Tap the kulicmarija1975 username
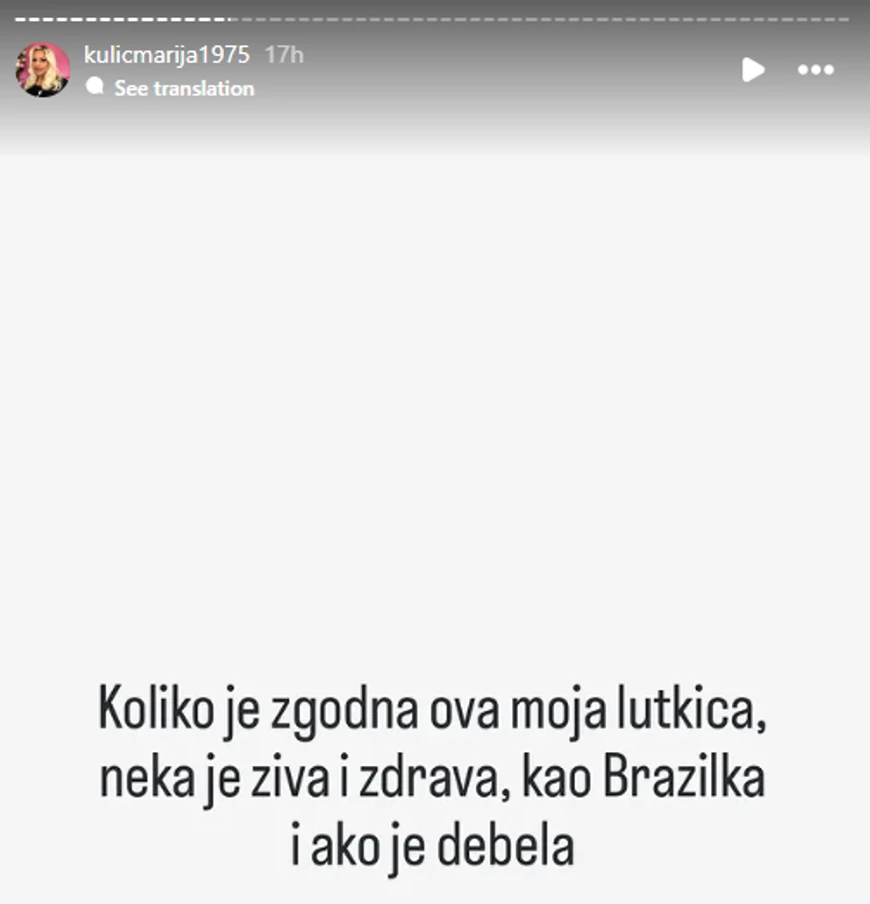 (166, 55)
